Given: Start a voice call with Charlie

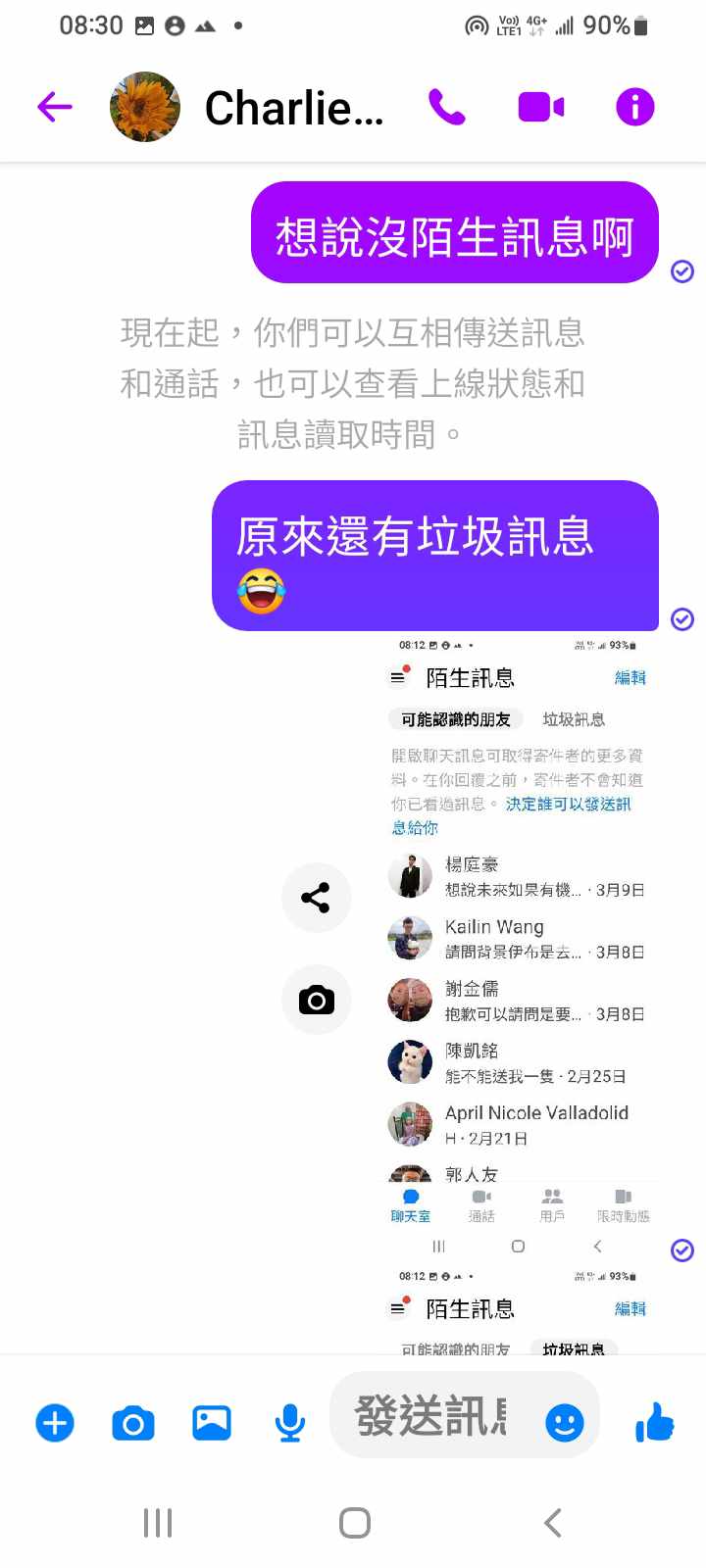Looking at the screenshot, I should (x=447, y=107).
